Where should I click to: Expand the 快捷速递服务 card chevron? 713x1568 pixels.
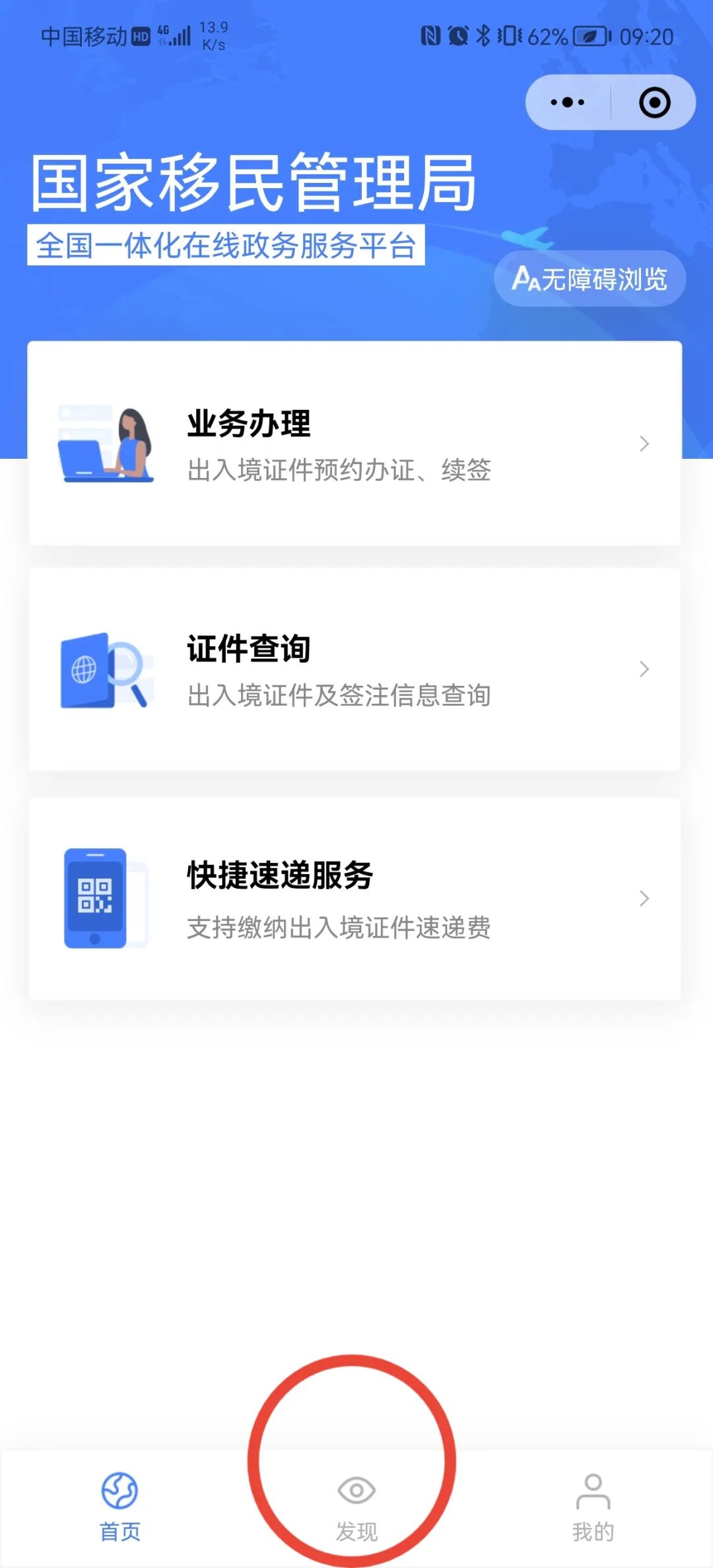644,897
